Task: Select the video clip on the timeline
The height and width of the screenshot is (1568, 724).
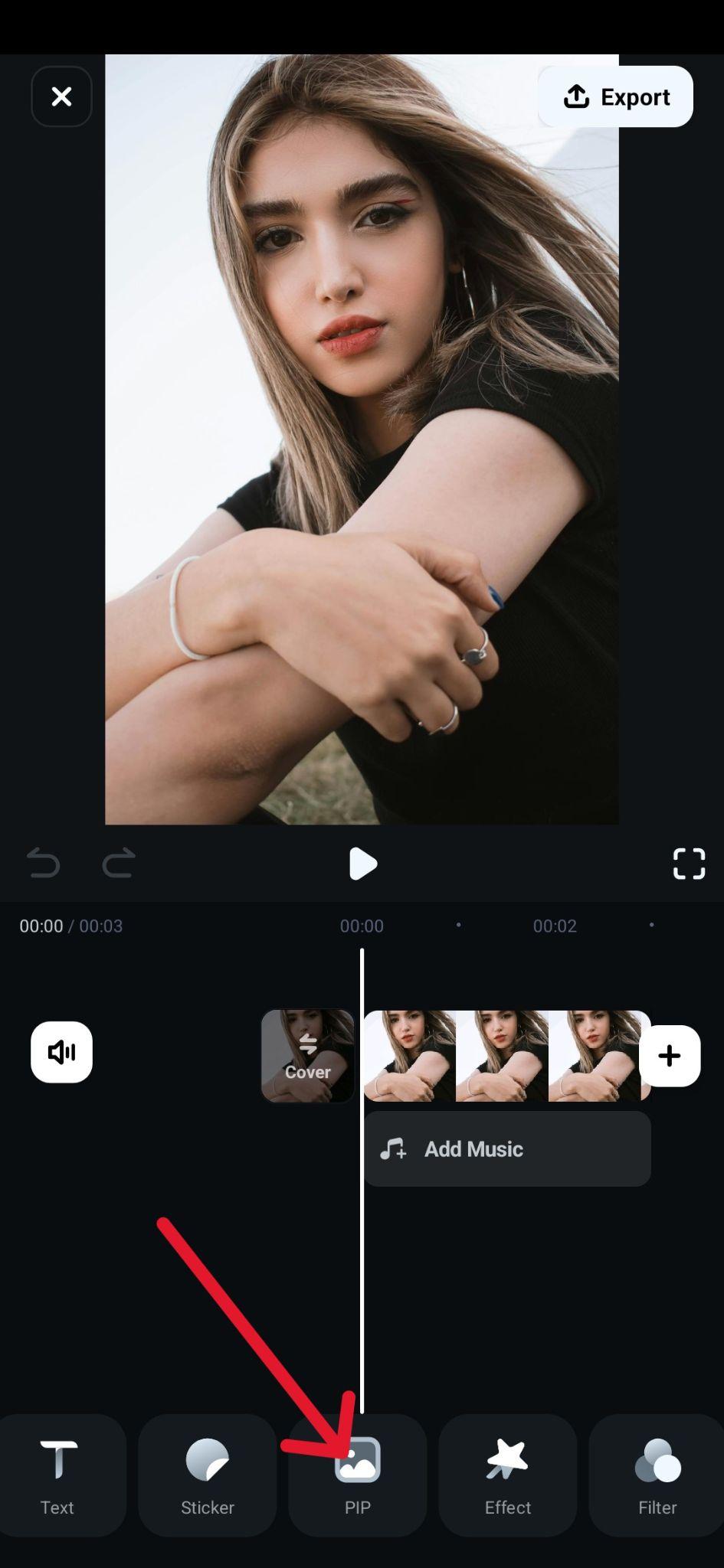Action: point(506,1056)
